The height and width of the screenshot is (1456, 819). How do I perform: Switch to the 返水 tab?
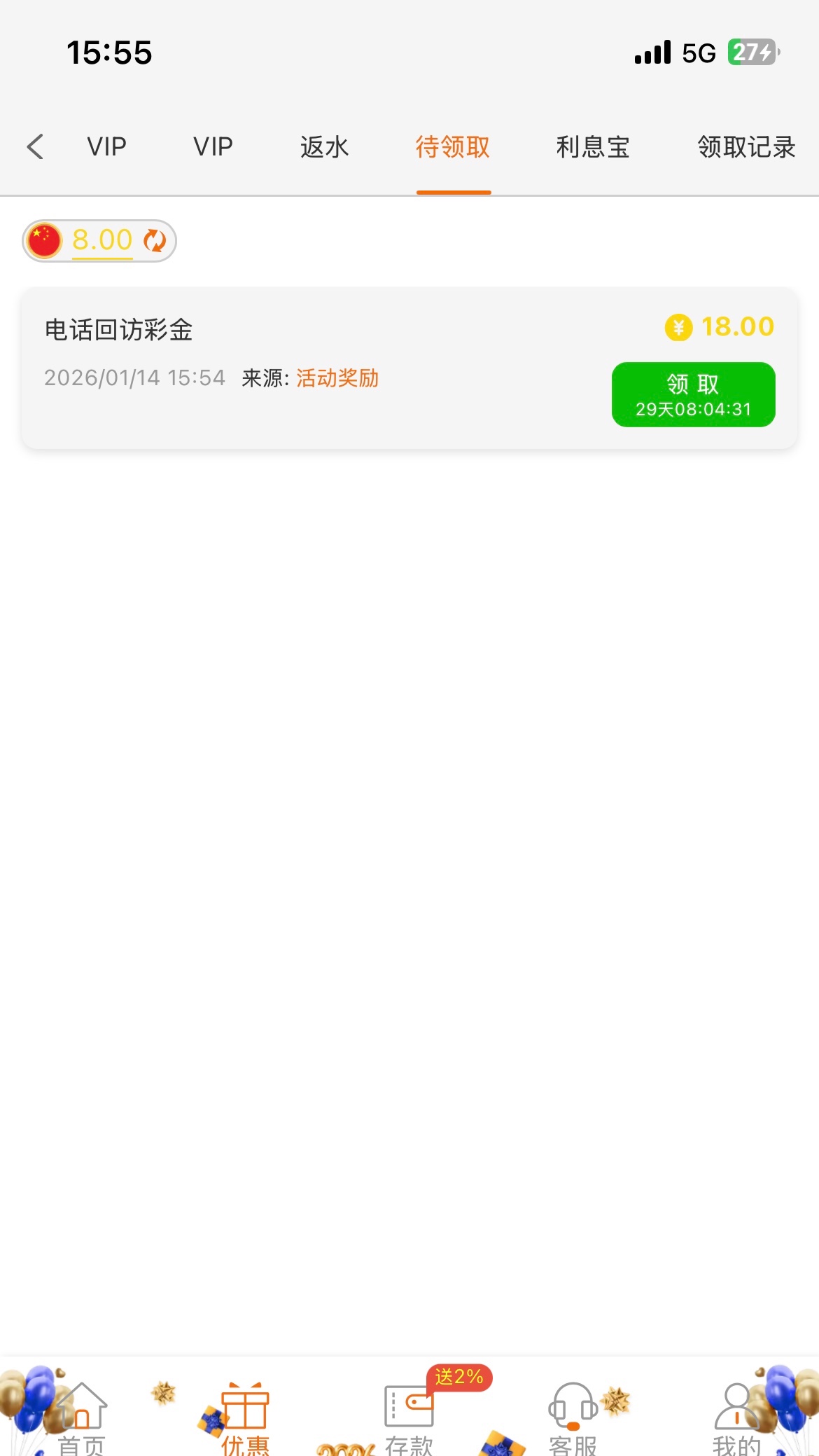(x=324, y=147)
